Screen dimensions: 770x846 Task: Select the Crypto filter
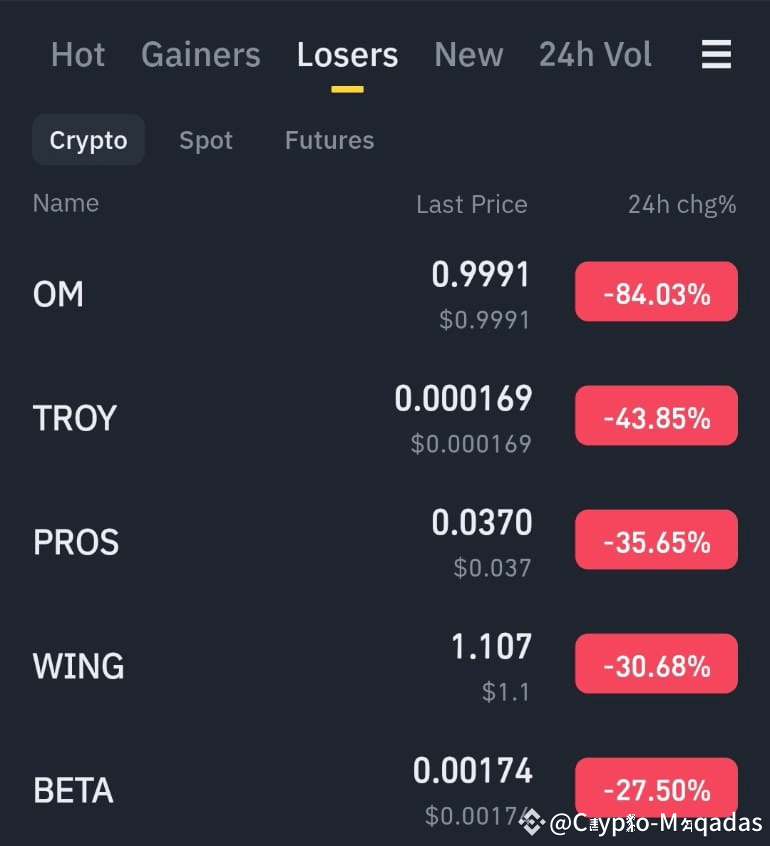pyautogui.click(x=88, y=140)
